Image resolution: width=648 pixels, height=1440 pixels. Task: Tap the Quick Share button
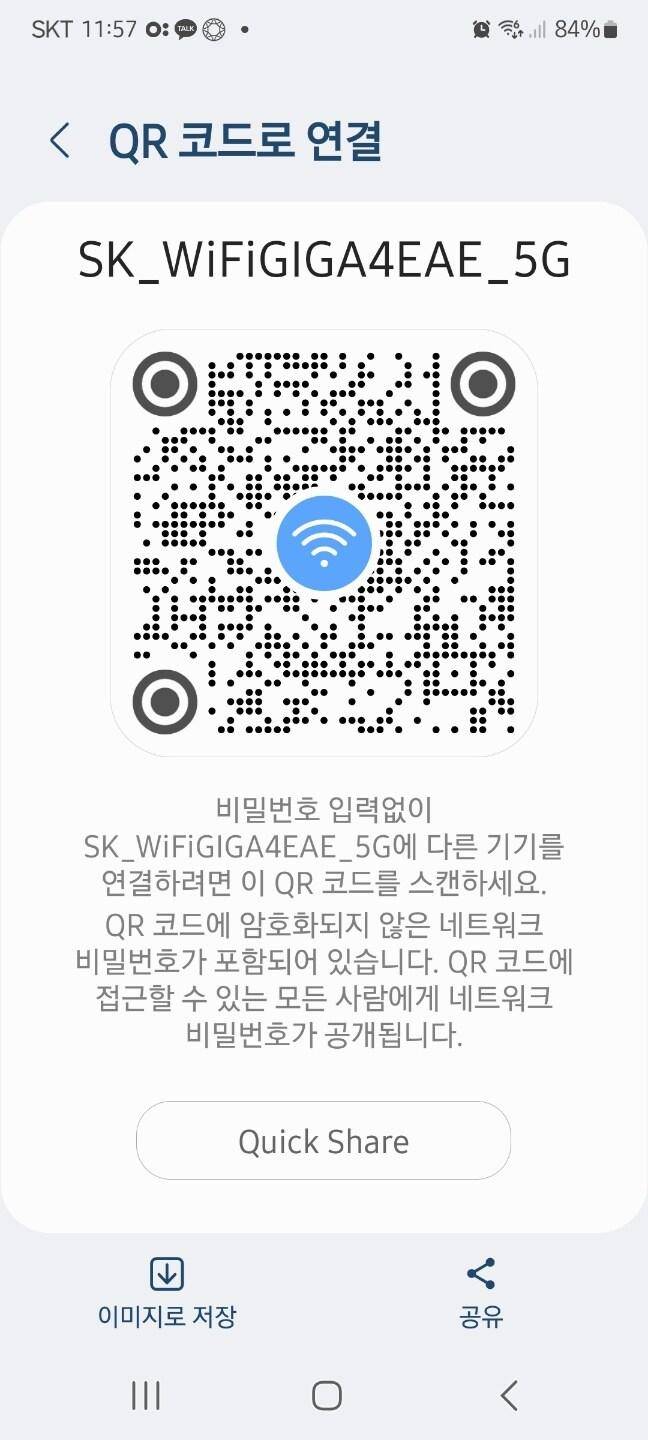323,1141
